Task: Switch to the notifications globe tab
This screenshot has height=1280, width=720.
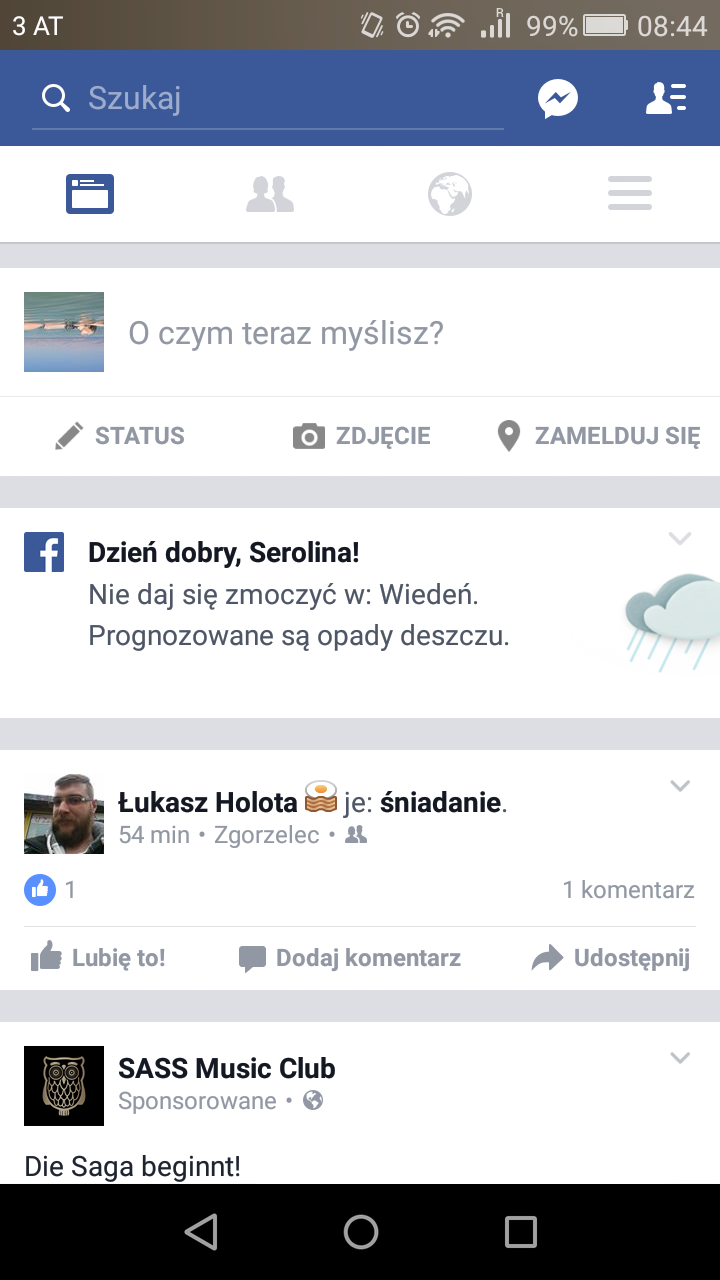Action: click(x=450, y=194)
